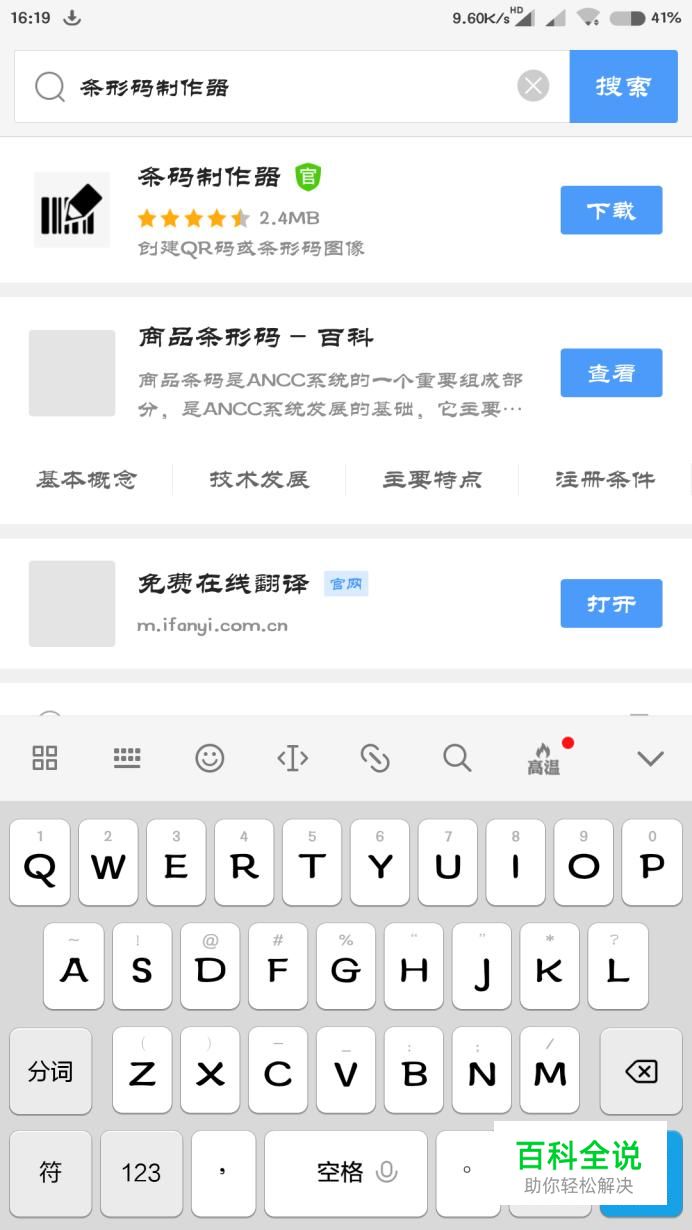Open the keyboard grid menu icon

[45, 758]
